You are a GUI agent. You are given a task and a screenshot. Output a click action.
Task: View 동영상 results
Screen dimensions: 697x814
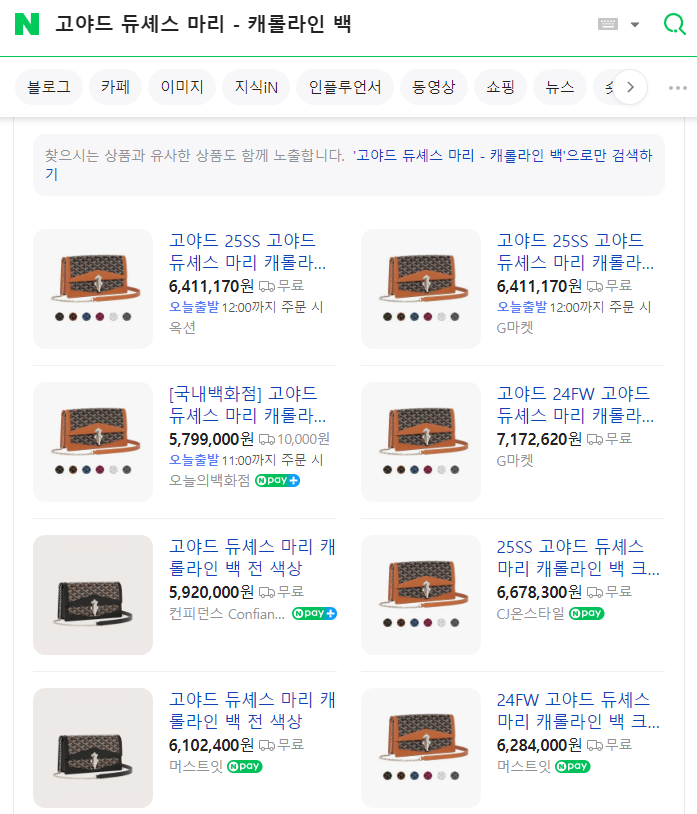coord(433,87)
